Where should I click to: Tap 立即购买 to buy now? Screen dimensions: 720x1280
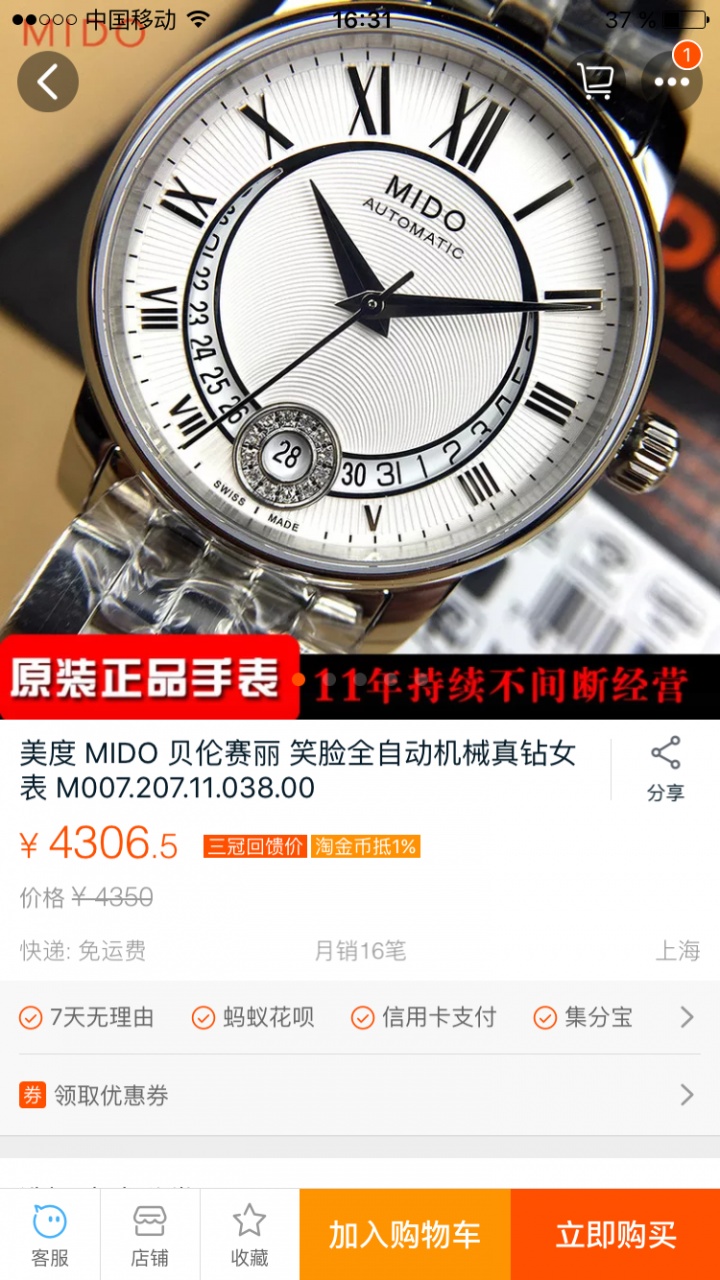[615, 1235]
